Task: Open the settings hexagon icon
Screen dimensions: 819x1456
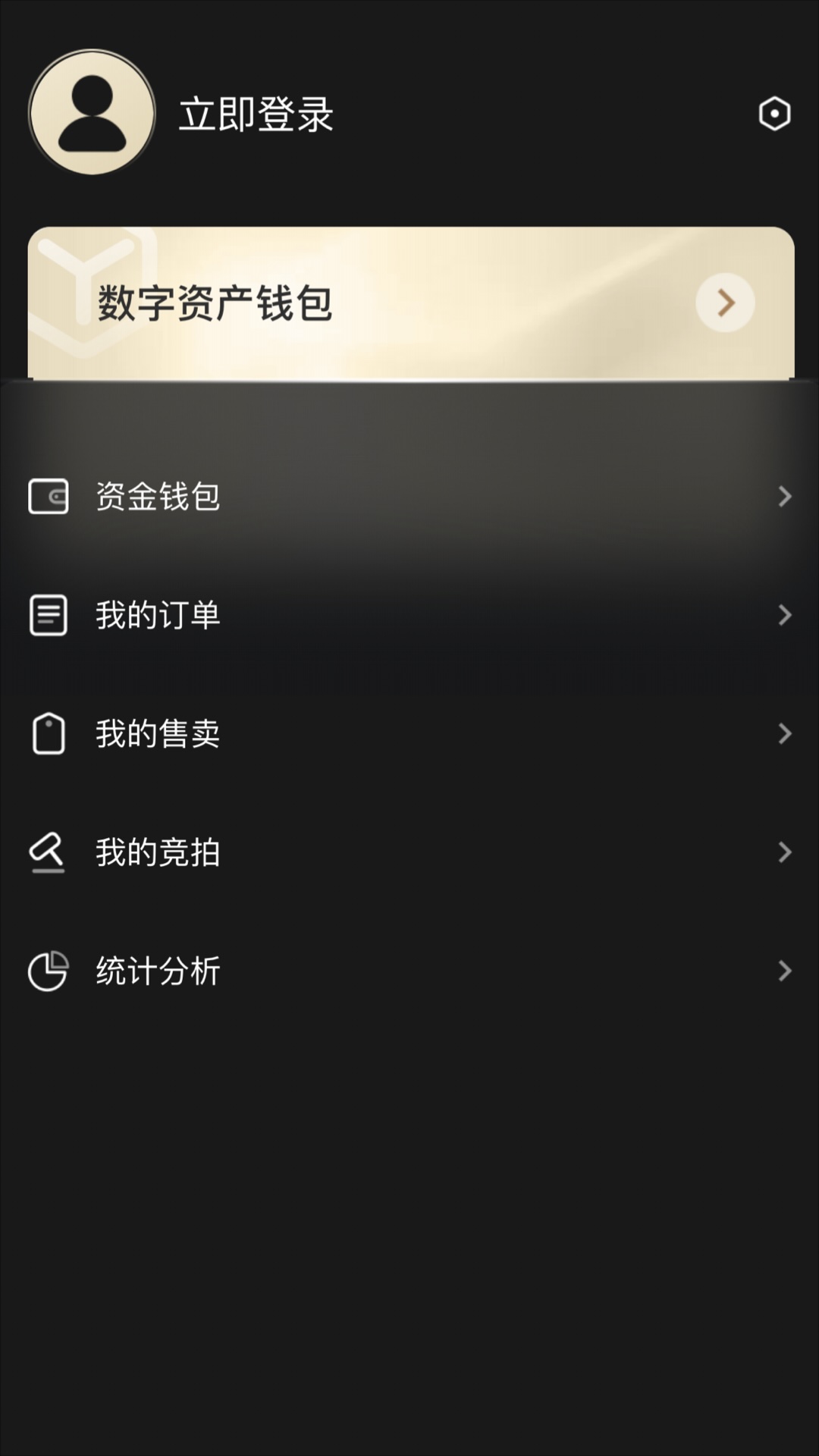Action: [x=774, y=114]
